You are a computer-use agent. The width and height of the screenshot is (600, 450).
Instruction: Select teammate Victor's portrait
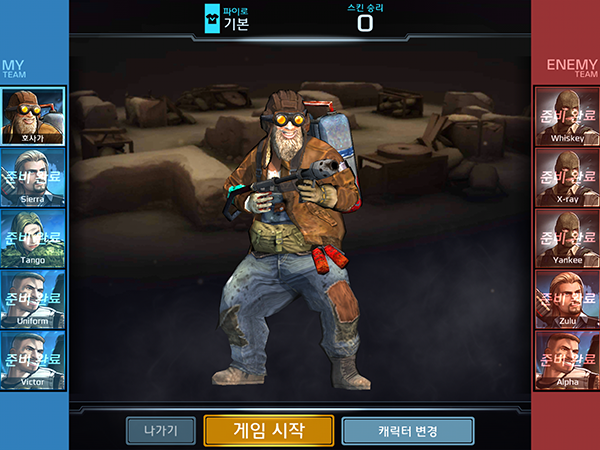33,360
